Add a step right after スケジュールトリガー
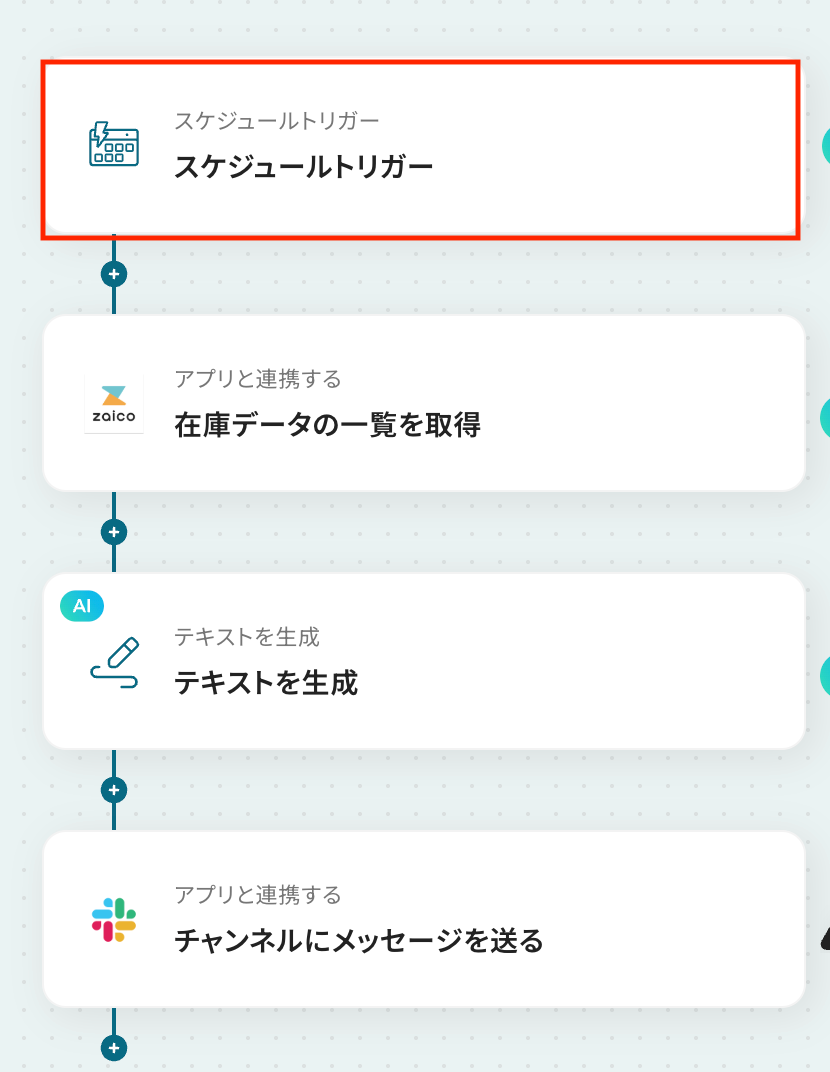The width and height of the screenshot is (830, 1072). click(114, 273)
